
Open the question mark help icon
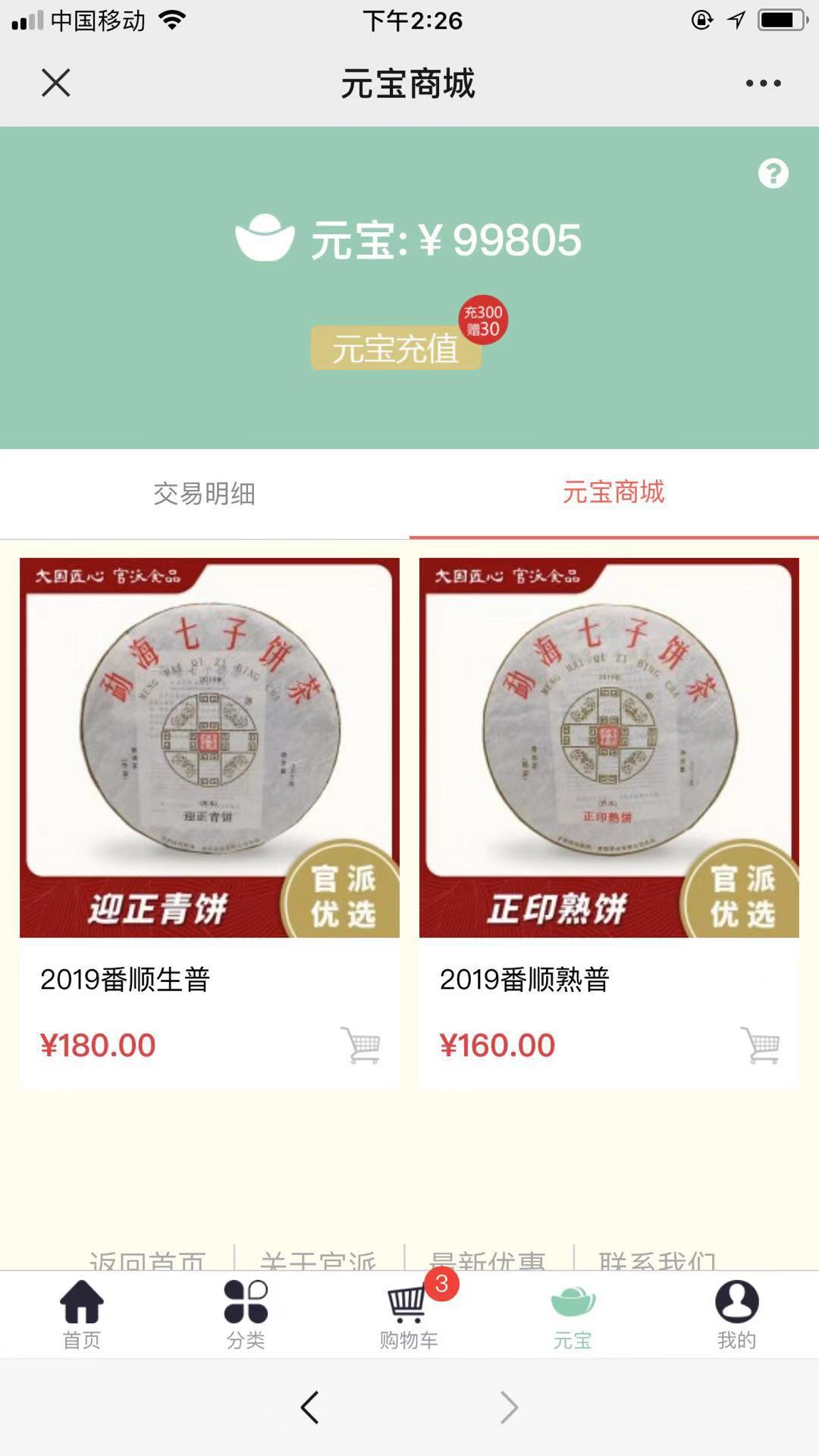click(x=773, y=174)
